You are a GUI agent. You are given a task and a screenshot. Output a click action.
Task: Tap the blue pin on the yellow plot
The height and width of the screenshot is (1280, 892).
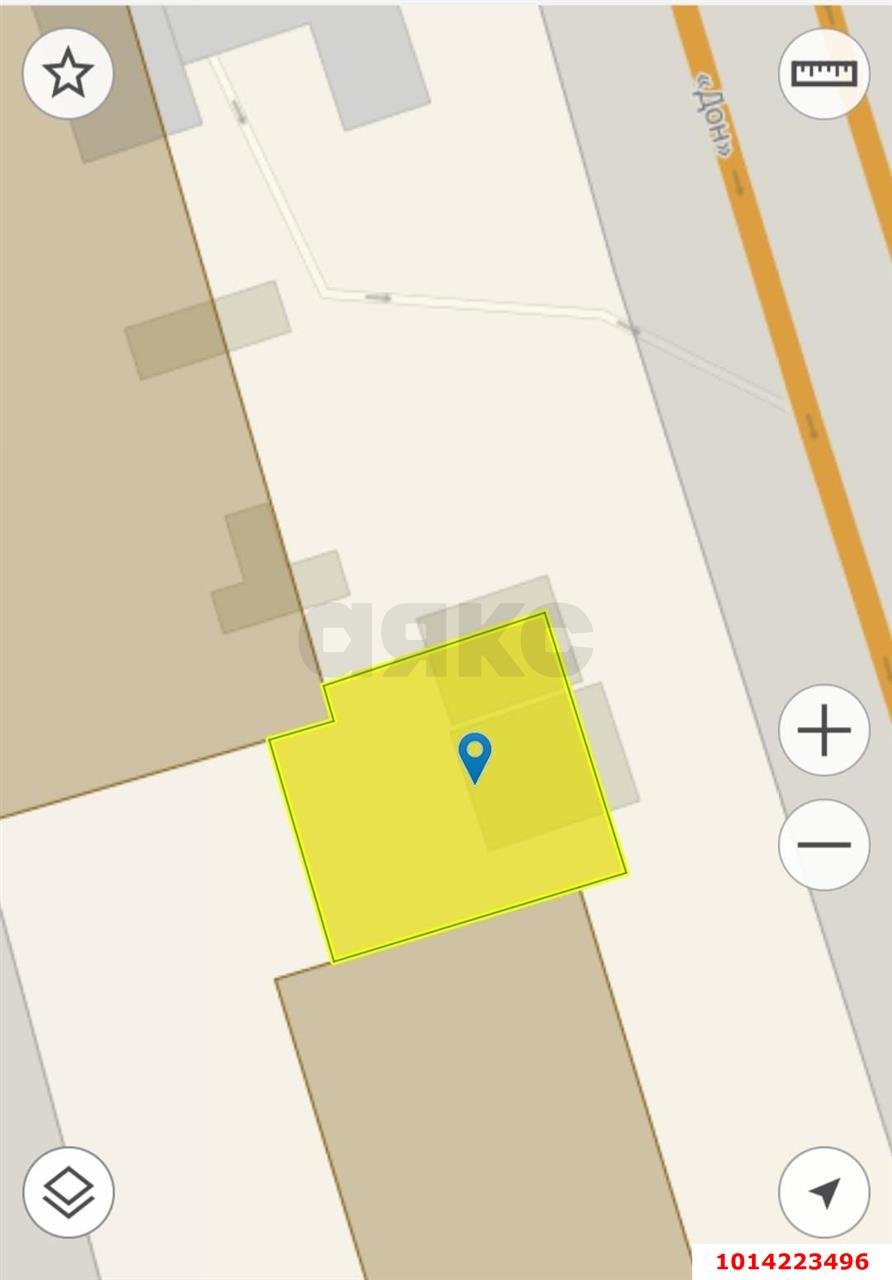(x=475, y=756)
